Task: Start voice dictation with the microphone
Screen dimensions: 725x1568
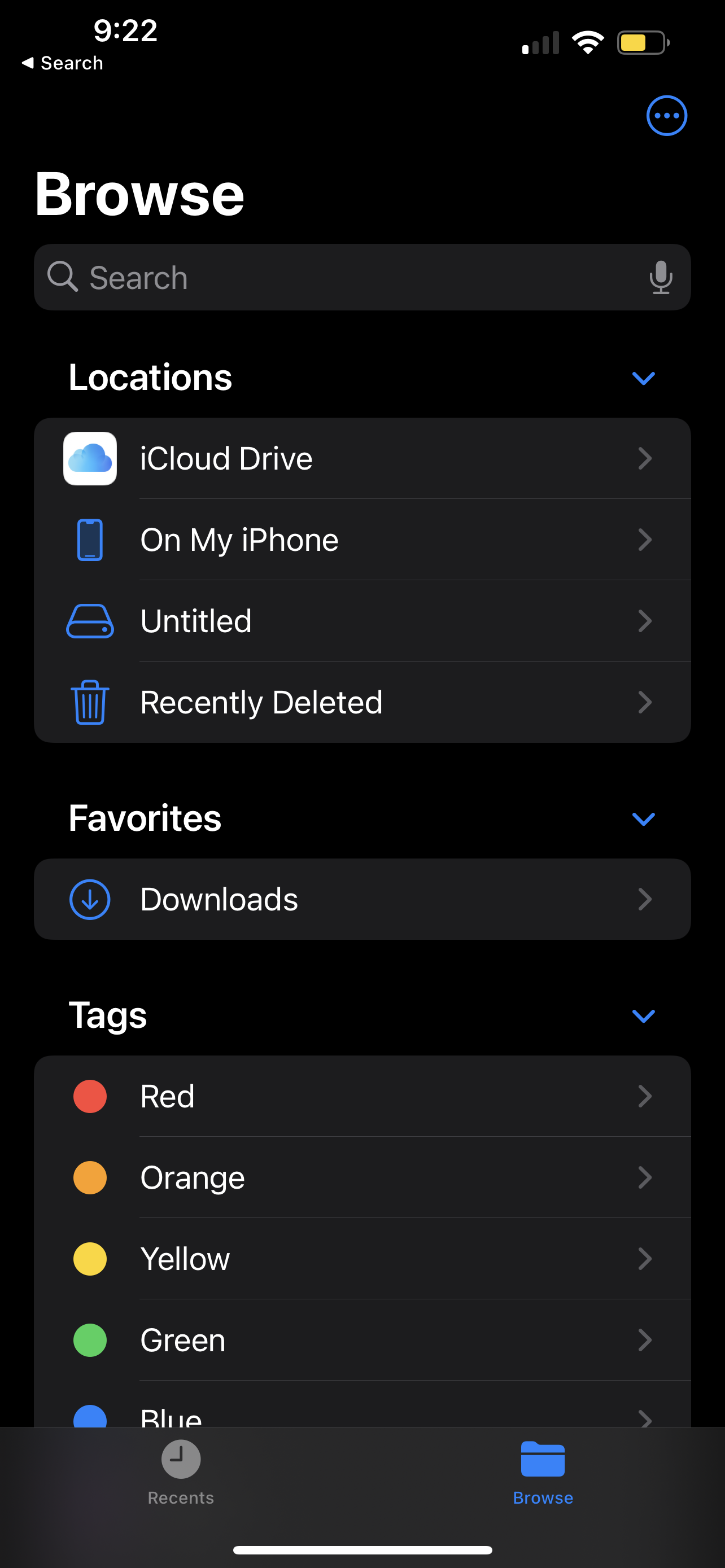Action: pyautogui.click(x=661, y=278)
